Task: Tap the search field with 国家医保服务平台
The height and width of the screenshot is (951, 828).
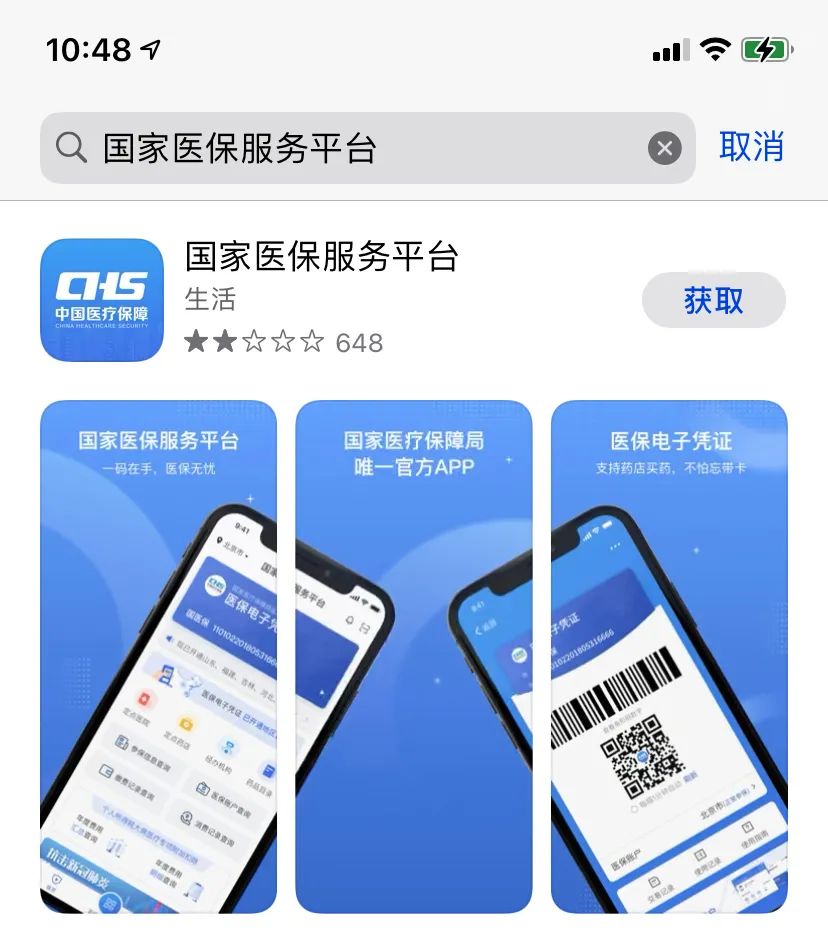Action: pos(340,148)
